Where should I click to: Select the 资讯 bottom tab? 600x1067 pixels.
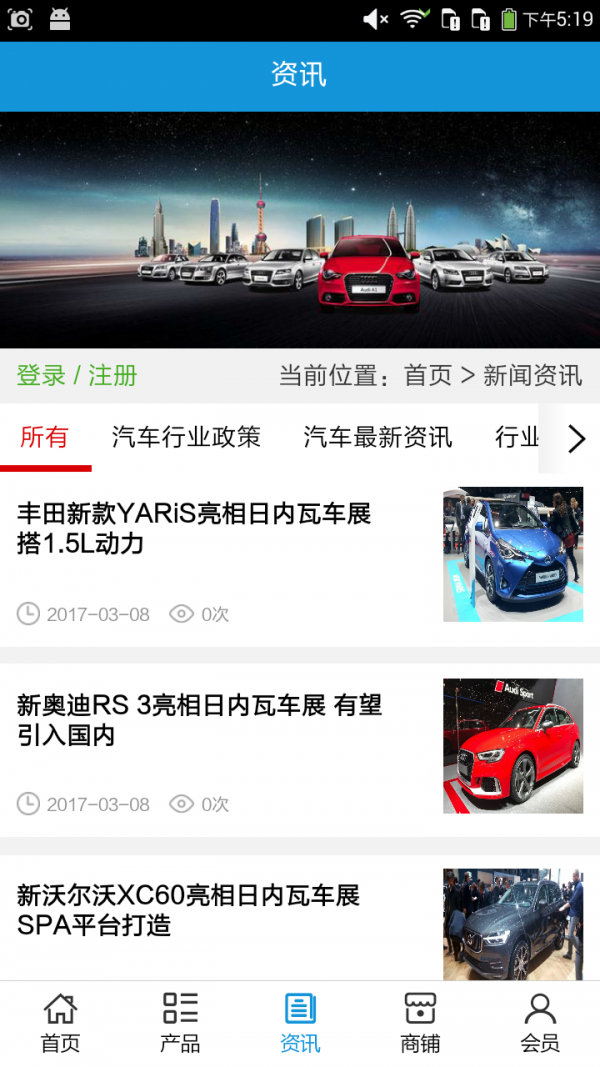300,1023
